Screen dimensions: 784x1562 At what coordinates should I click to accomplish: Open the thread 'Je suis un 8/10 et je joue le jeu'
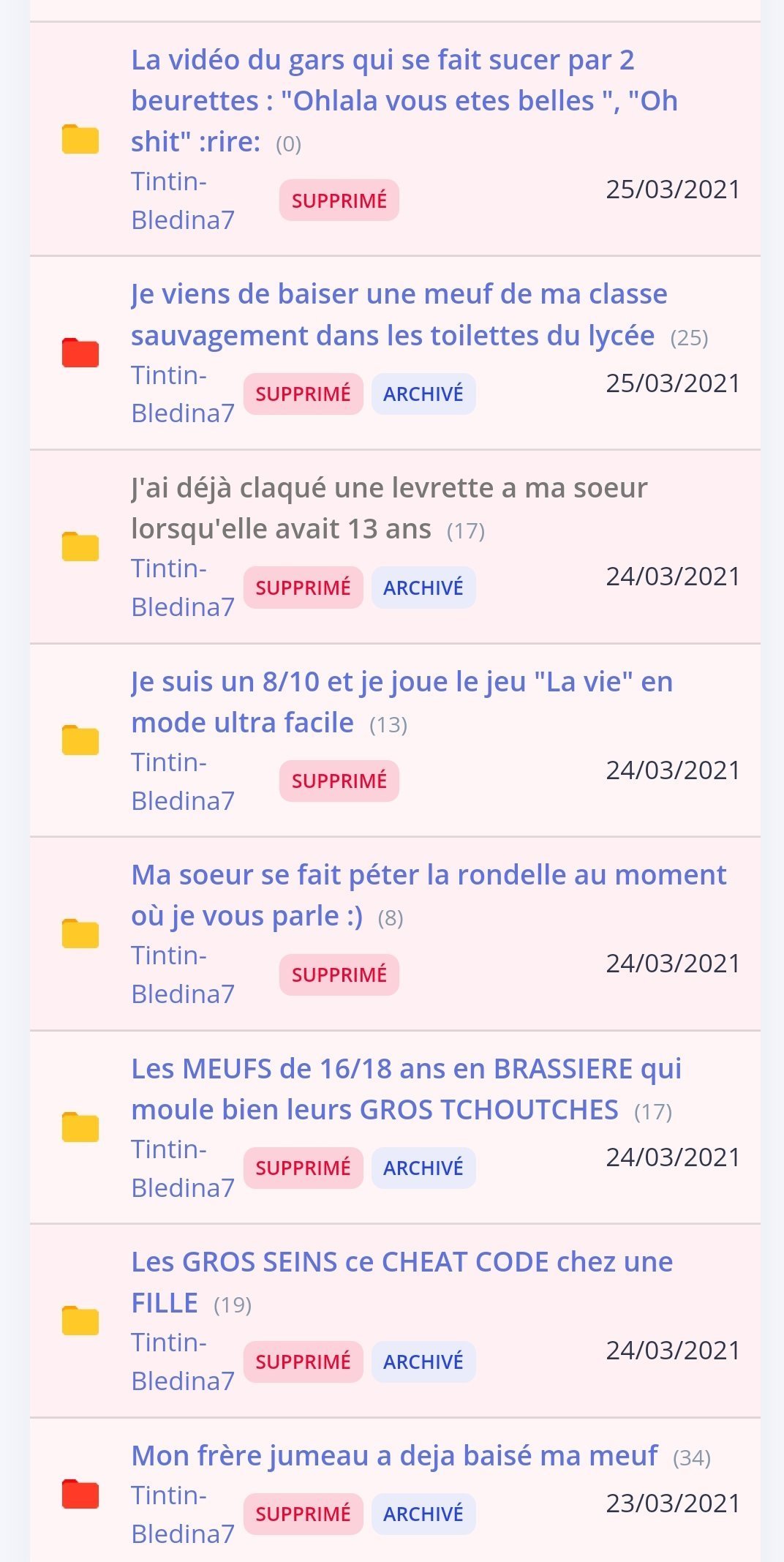click(x=402, y=702)
